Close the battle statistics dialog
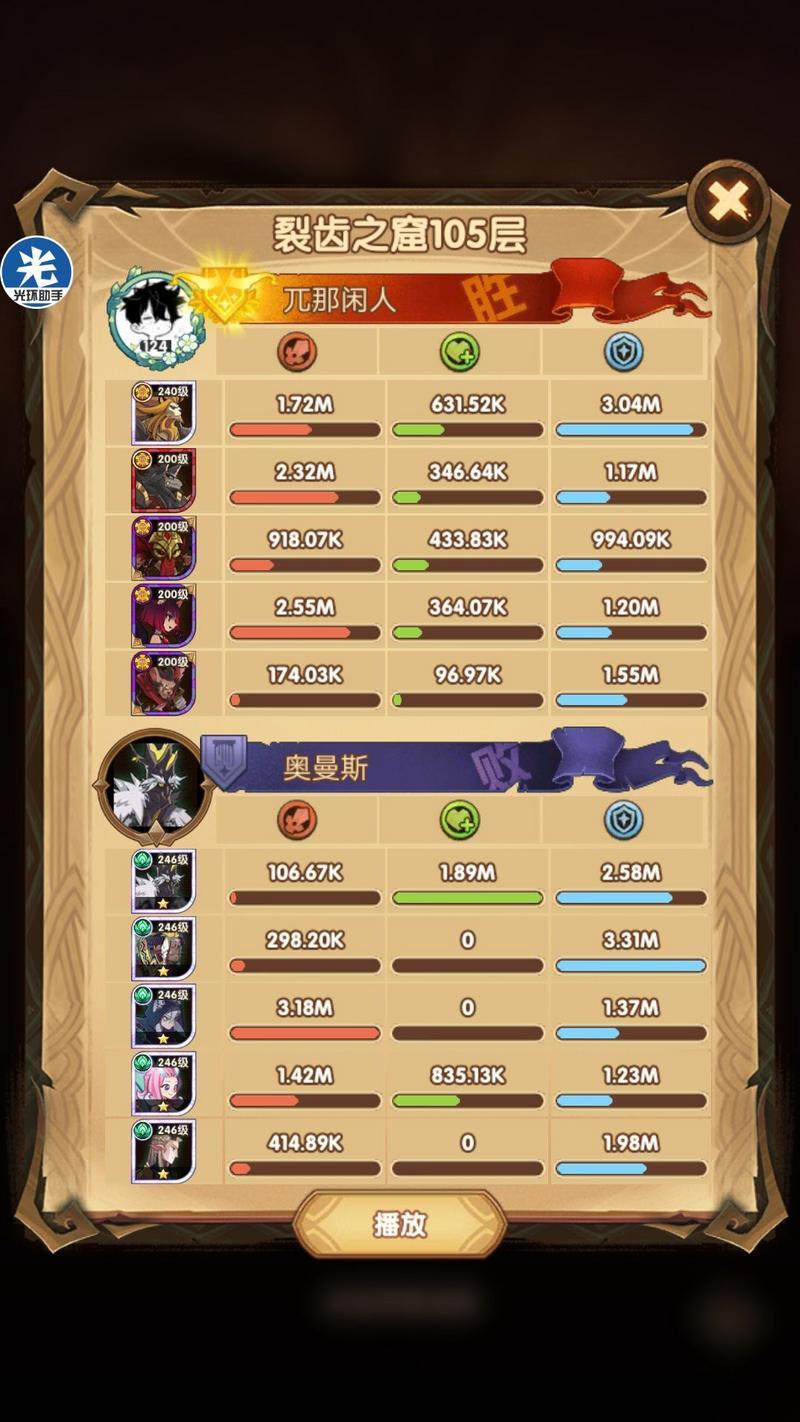 coord(729,203)
